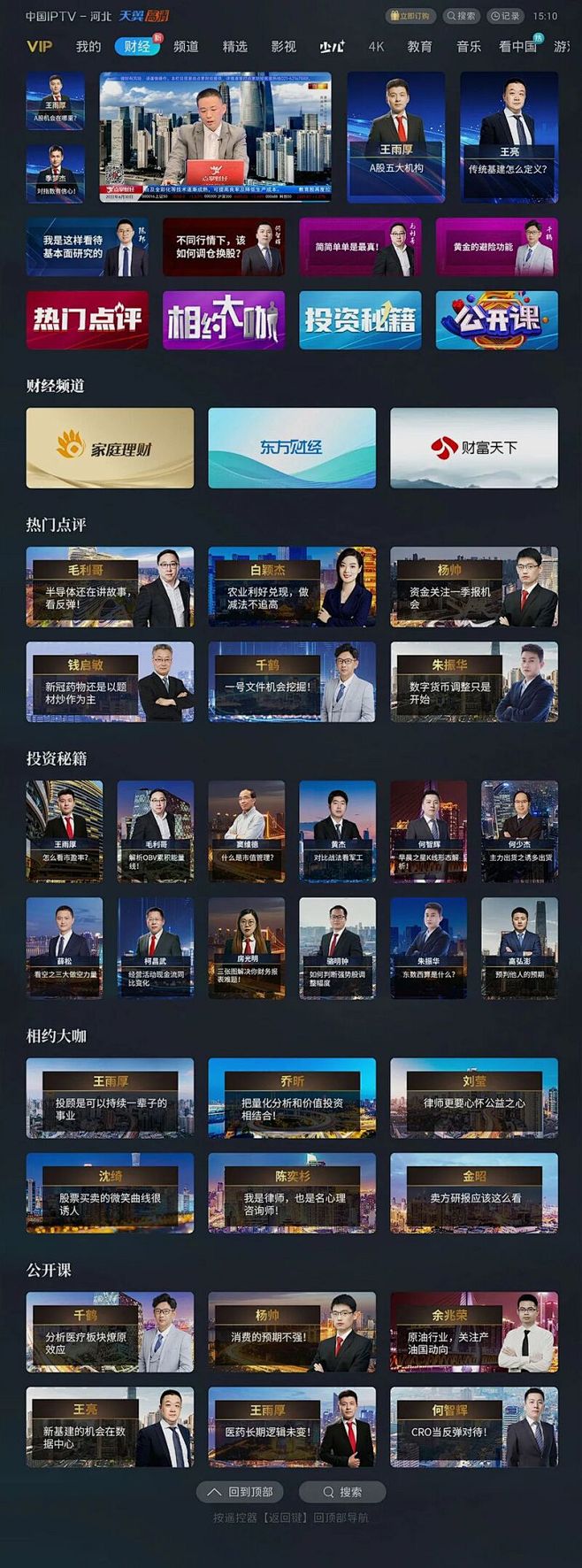This screenshot has height=1568, width=582.
Task: Play 王亮's 传统基建怎么定义 video
Action: 509,137
